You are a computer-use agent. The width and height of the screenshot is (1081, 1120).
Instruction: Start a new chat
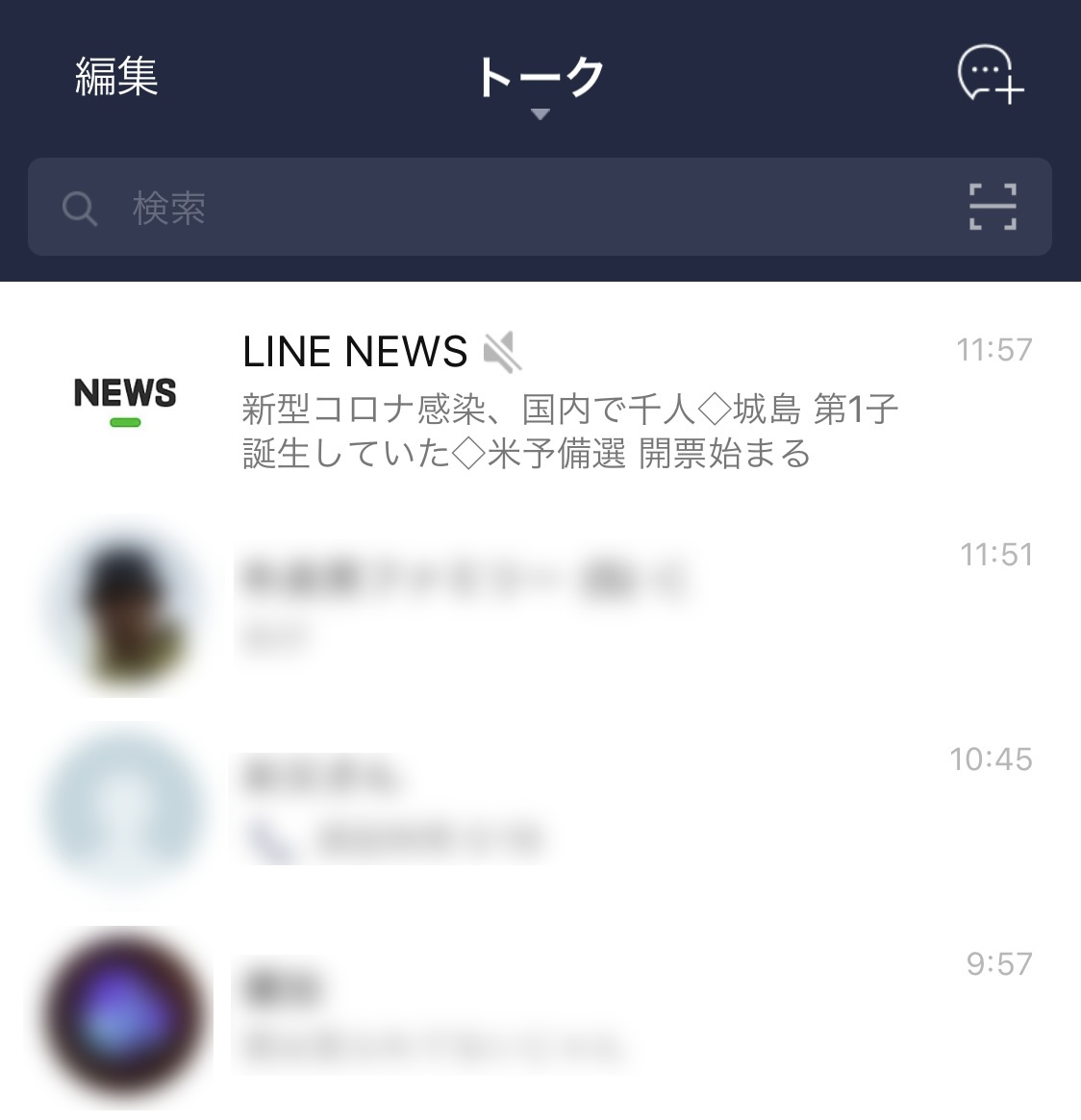click(x=990, y=75)
